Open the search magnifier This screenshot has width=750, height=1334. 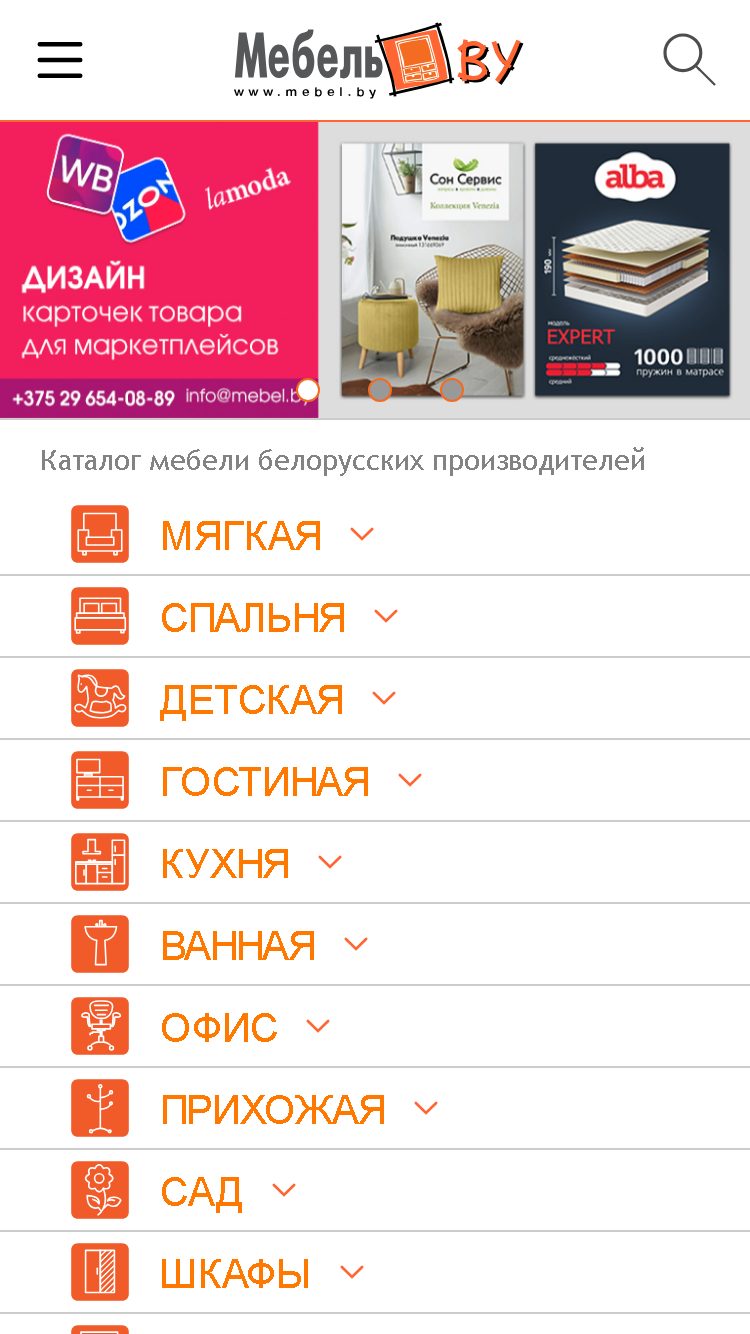click(689, 60)
